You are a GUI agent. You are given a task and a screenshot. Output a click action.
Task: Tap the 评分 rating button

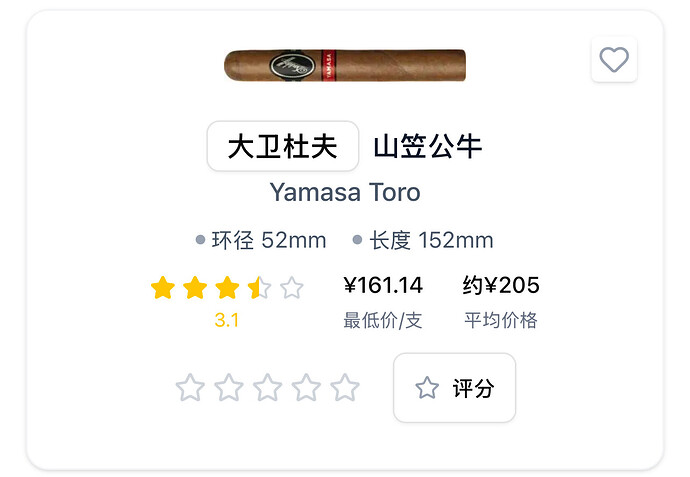pyautogui.click(x=454, y=388)
